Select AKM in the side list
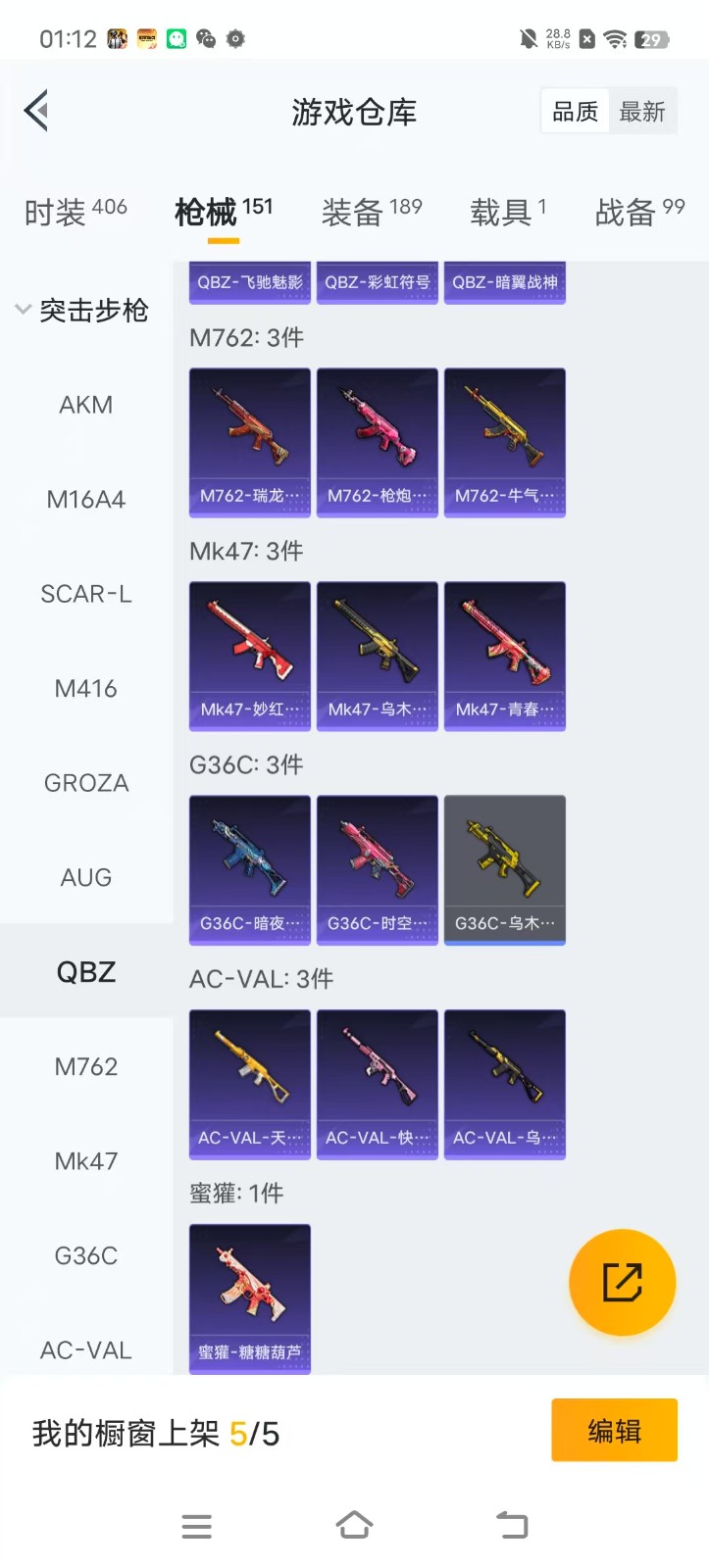 click(86, 405)
